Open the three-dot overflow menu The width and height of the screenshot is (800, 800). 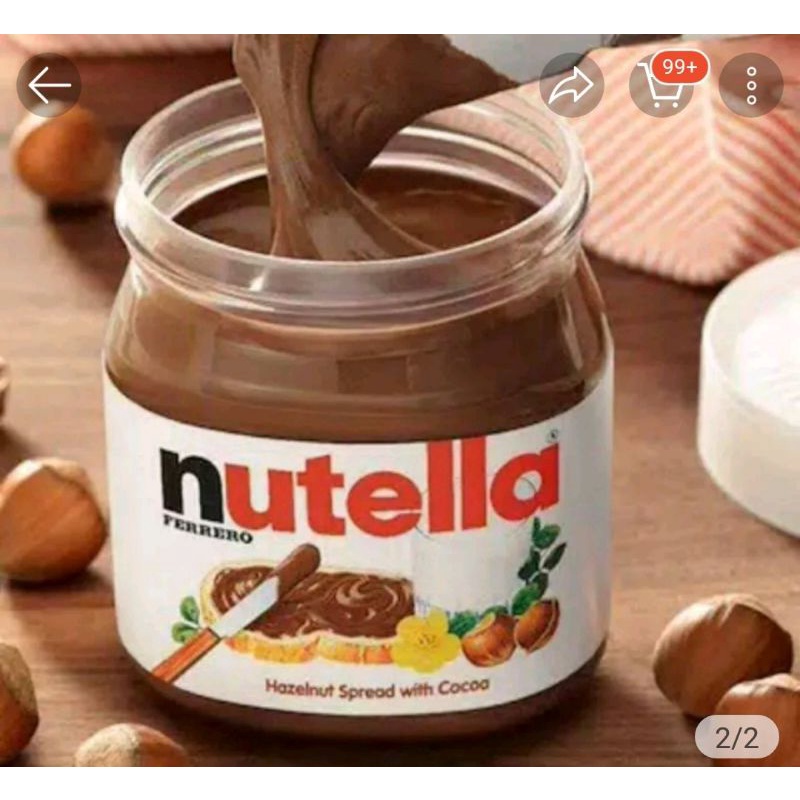pos(751,86)
